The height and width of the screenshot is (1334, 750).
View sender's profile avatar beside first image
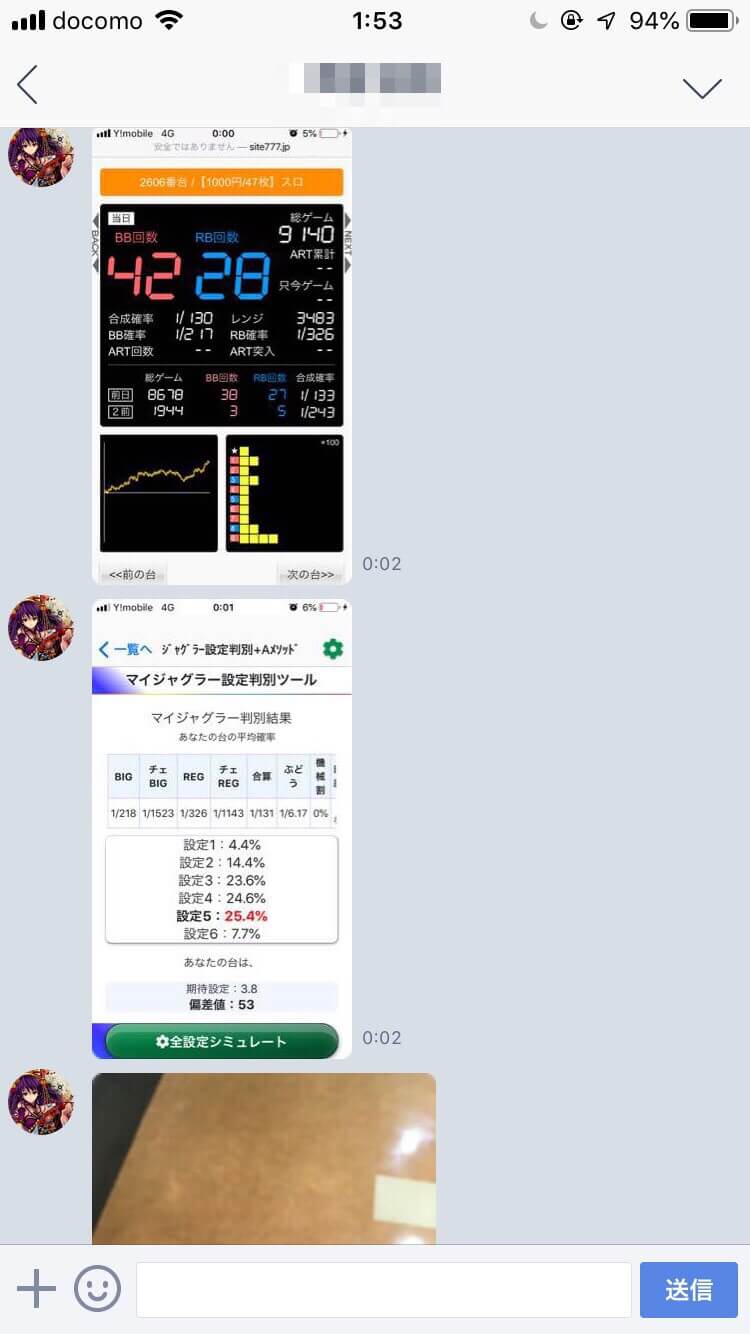click(x=41, y=155)
